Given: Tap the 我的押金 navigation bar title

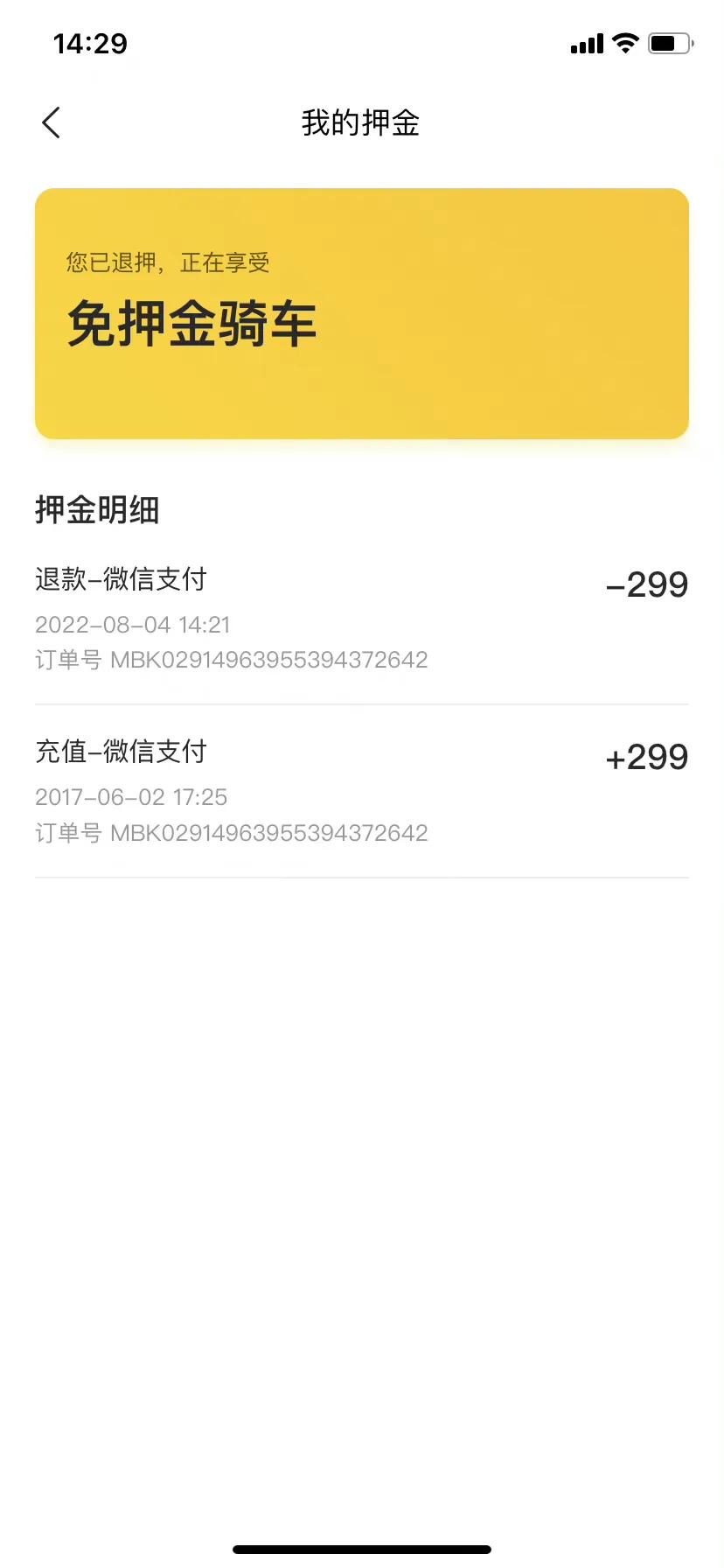Looking at the screenshot, I should pyautogui.click(x=361, y=122).
